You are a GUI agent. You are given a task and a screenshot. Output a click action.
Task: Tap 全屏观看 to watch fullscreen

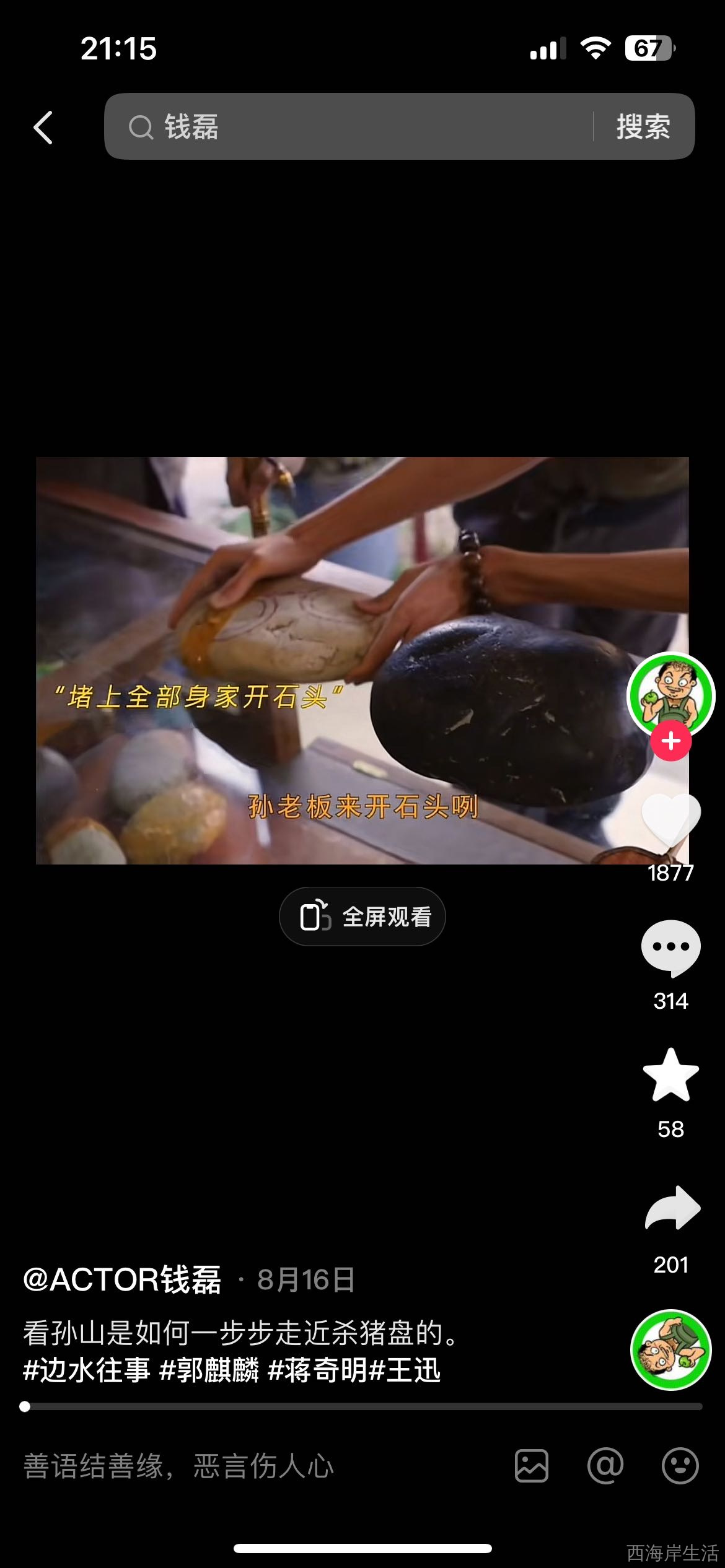click(x=362, y=917)
